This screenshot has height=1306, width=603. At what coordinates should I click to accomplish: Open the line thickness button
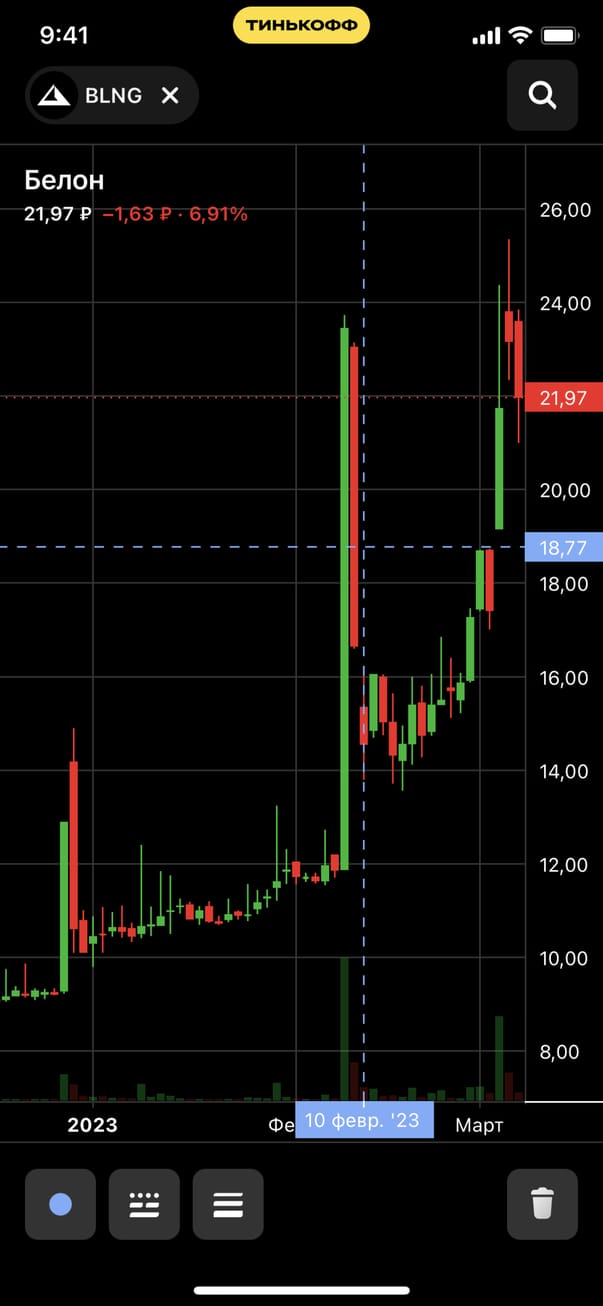228,1204
